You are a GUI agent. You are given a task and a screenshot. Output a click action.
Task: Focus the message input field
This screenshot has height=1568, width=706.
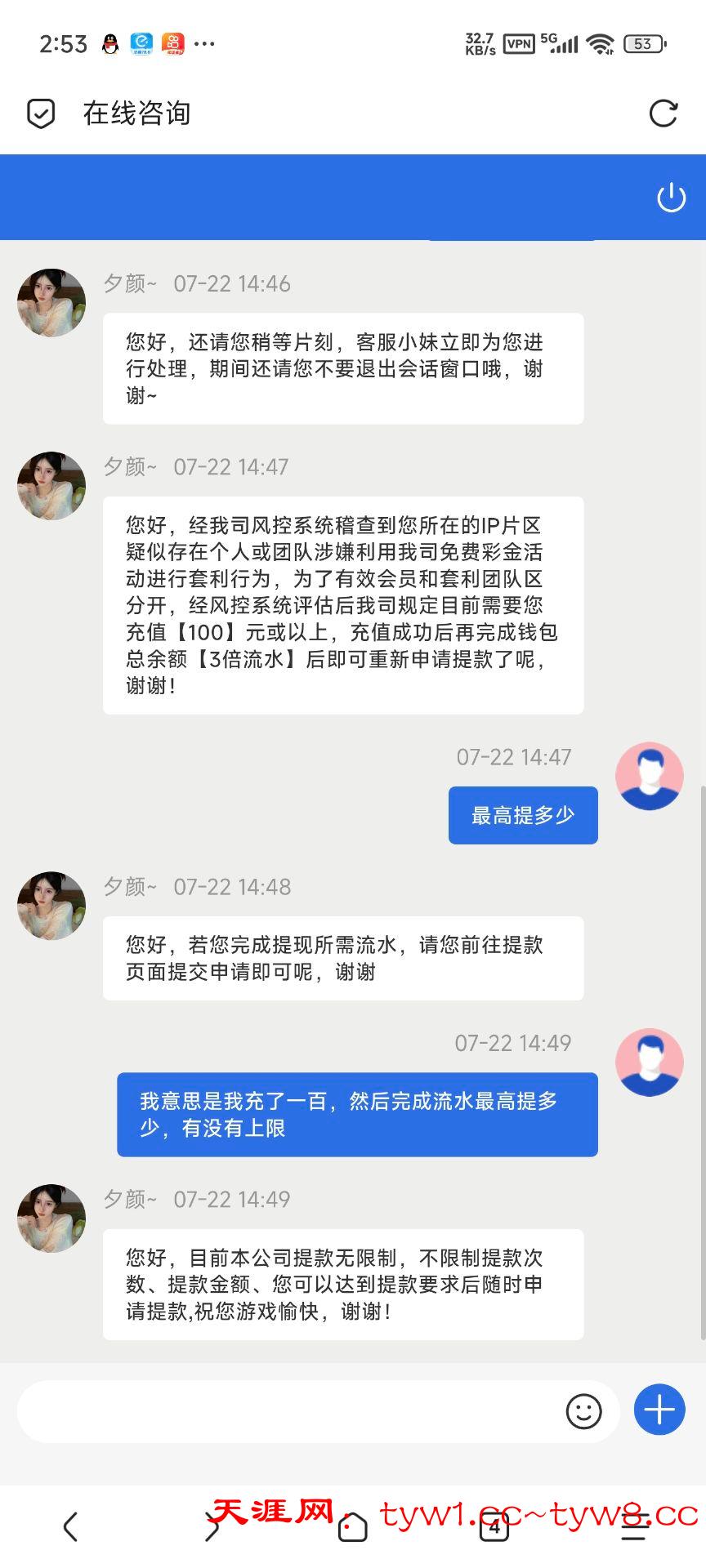pyautogui.click(x=286, y=1410)
